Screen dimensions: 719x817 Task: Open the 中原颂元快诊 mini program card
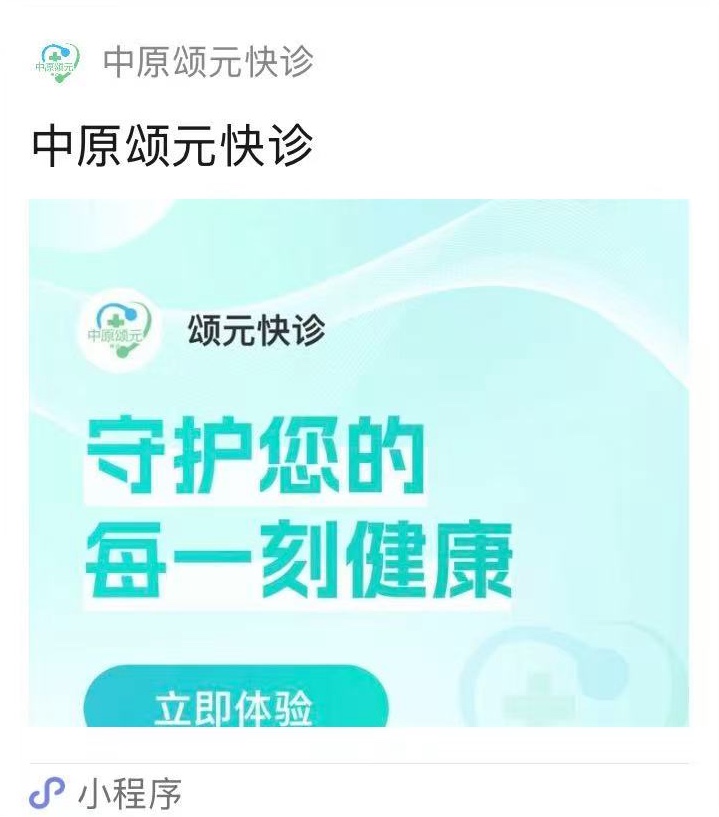click(x=358, y=460)
